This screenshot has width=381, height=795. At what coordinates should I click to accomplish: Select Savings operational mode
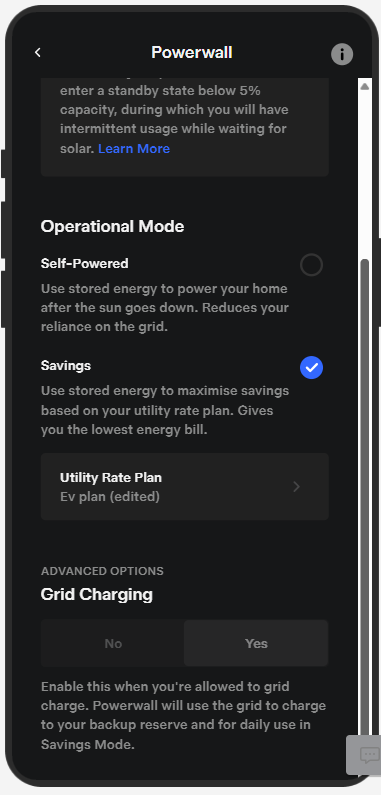click(311, 368)
